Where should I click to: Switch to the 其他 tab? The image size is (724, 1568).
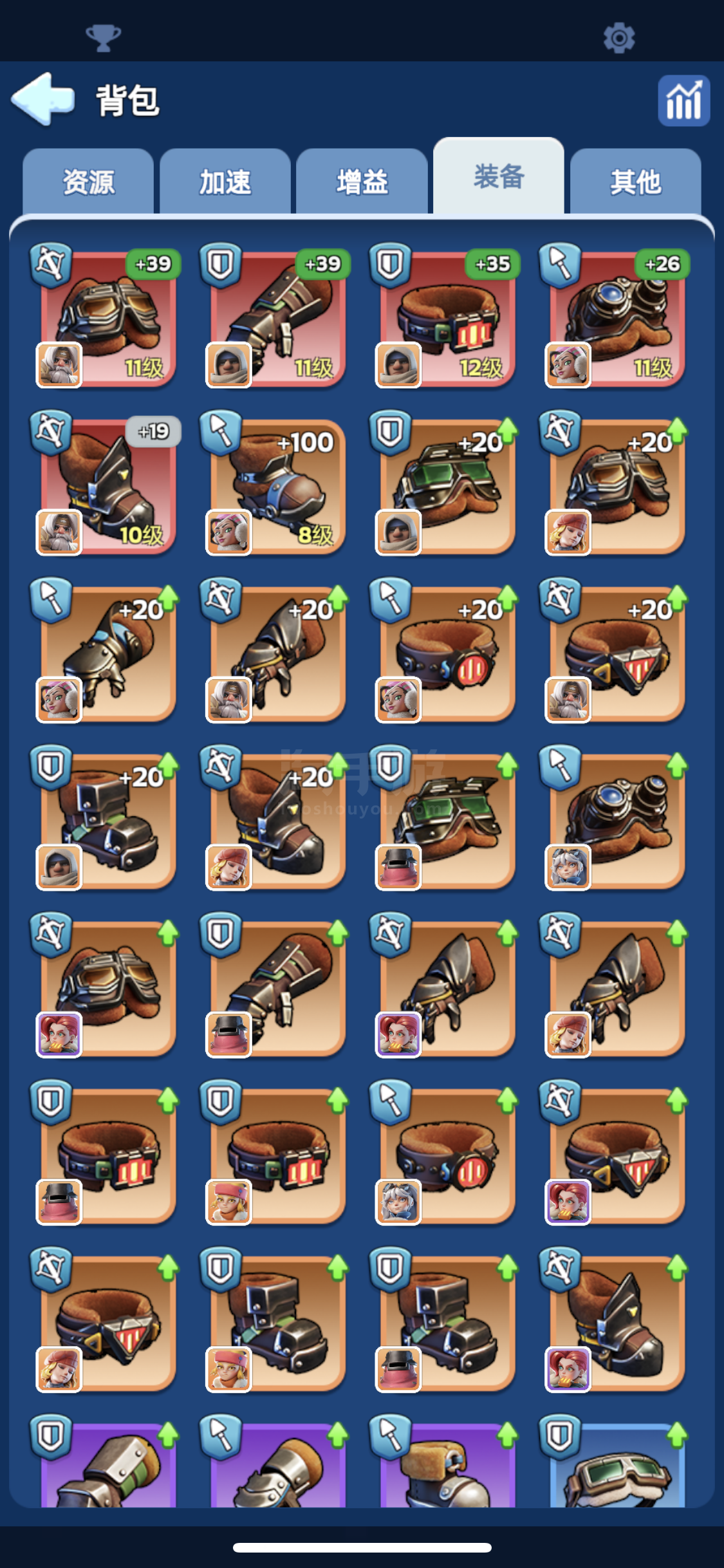pos(635,182)
